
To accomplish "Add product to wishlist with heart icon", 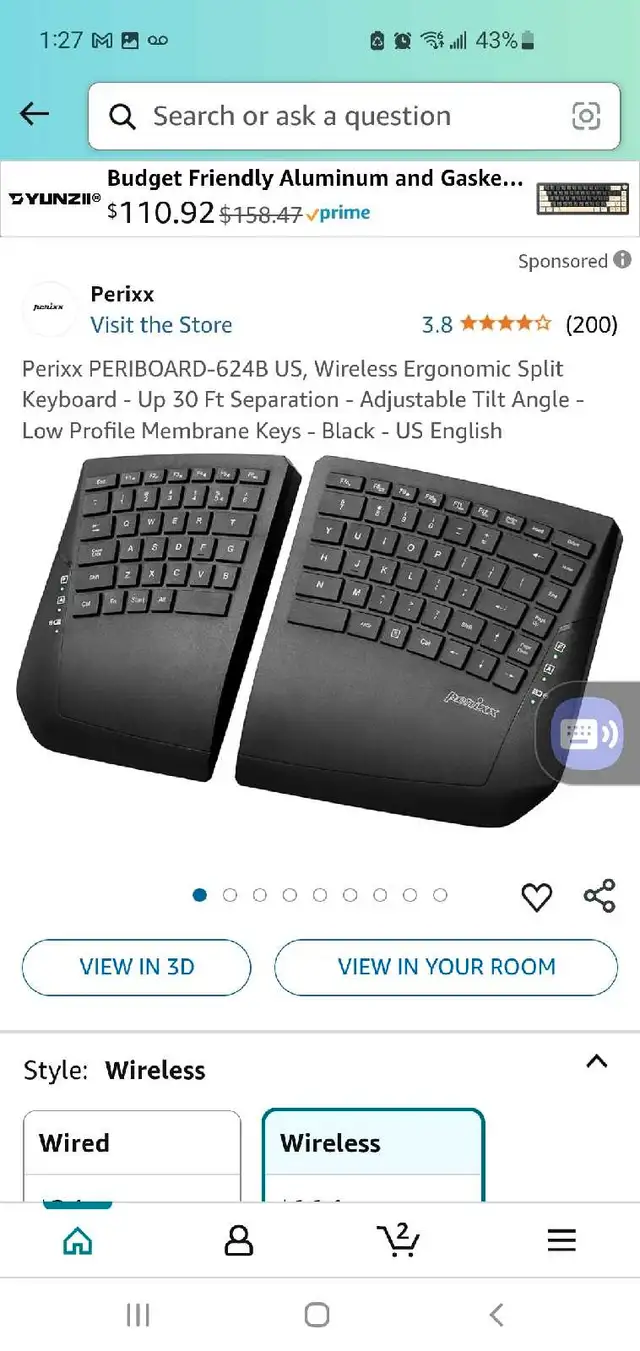I will click(x=537, y=897).
